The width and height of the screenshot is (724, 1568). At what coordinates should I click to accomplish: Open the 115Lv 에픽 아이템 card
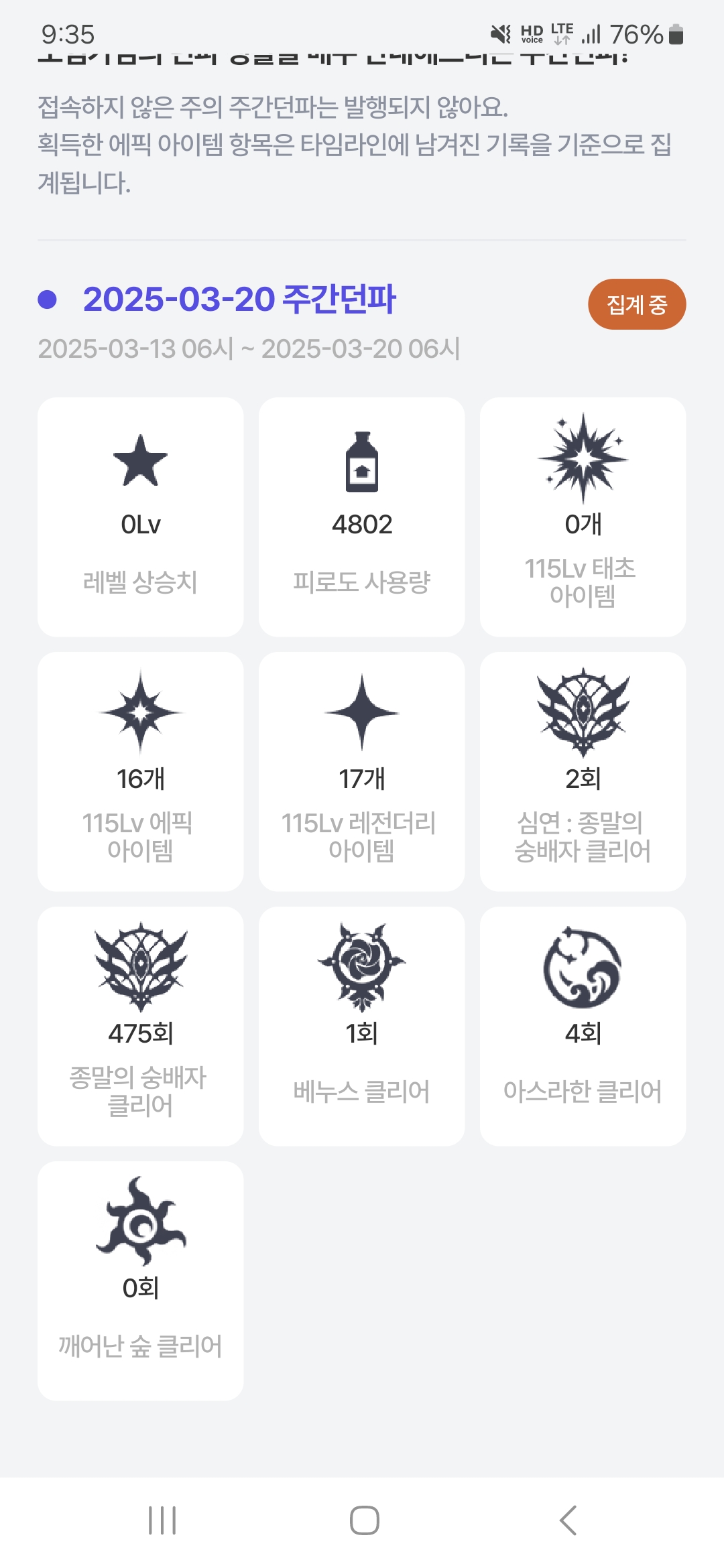tap(140, 771)
